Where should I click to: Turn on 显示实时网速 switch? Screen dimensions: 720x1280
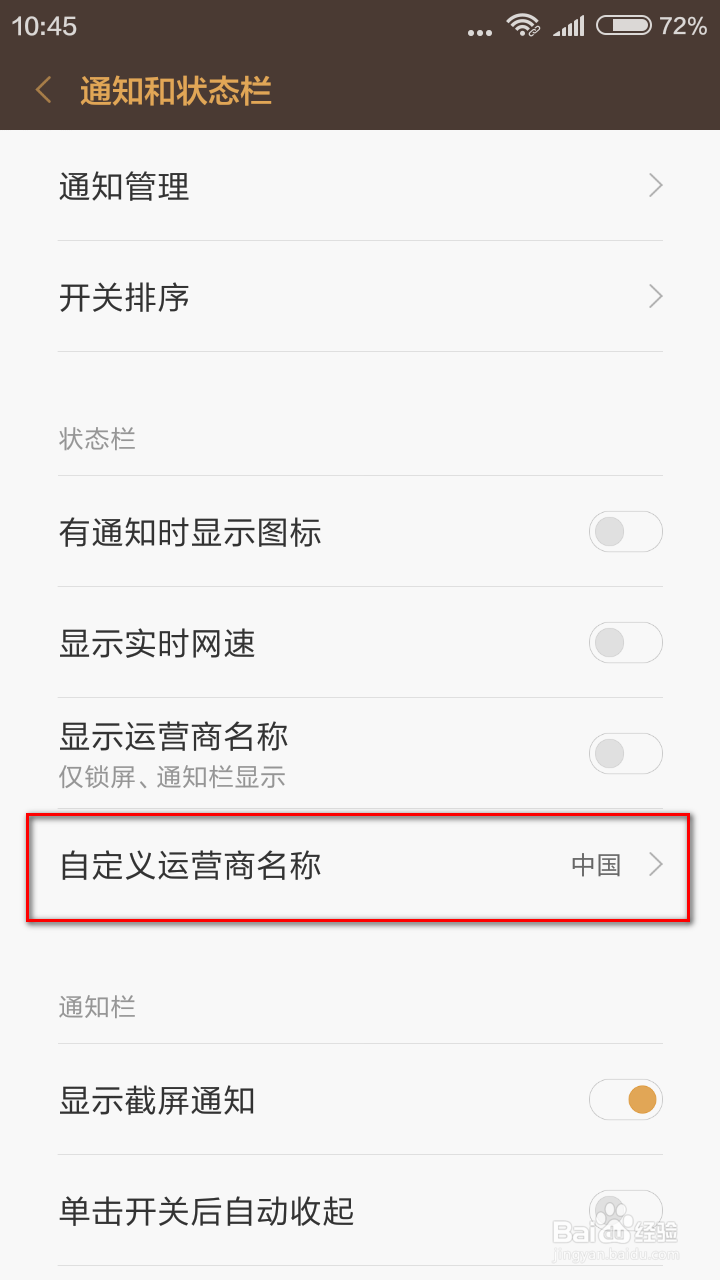pyautogui.click(x=625, y=644)
